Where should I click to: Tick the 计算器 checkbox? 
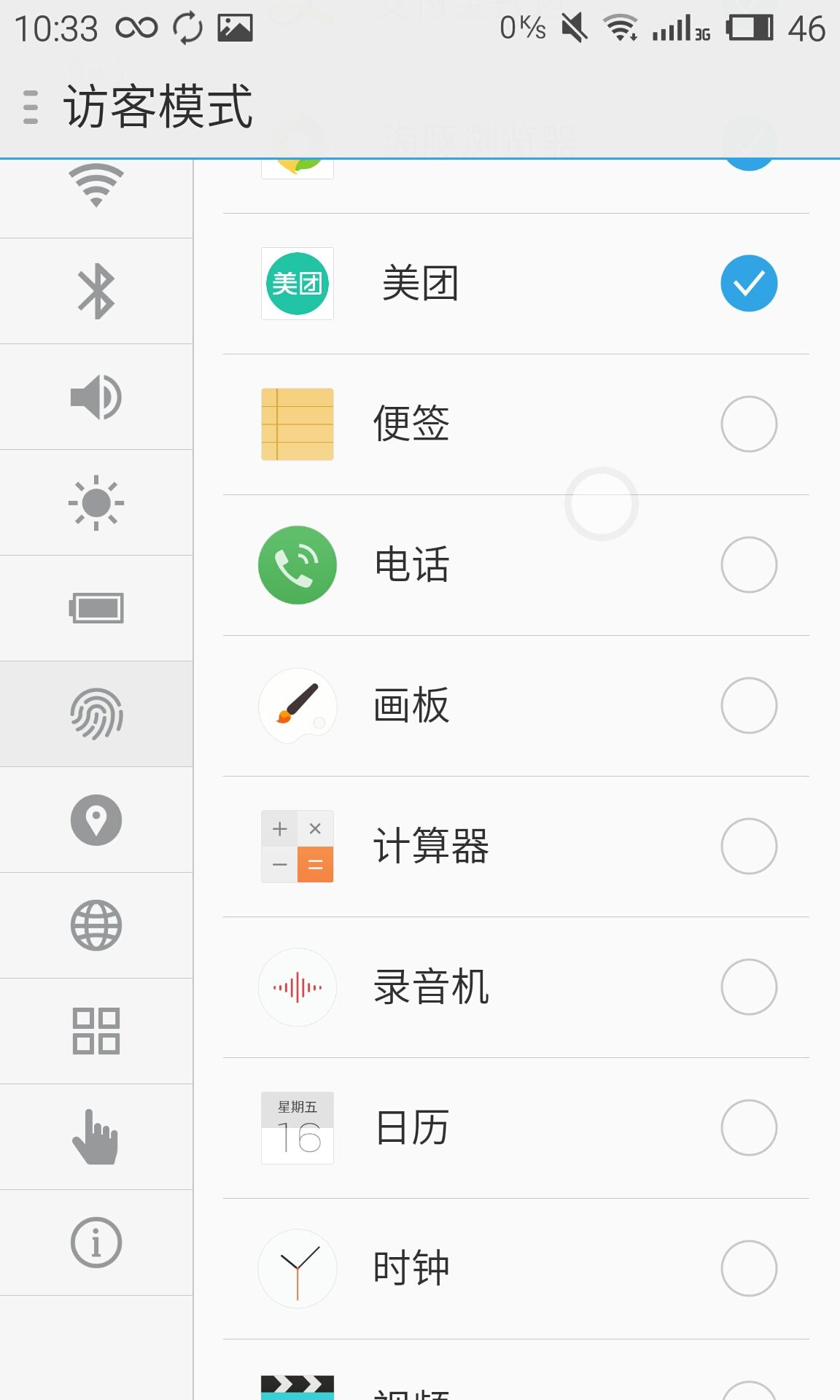tap(749, 847)
